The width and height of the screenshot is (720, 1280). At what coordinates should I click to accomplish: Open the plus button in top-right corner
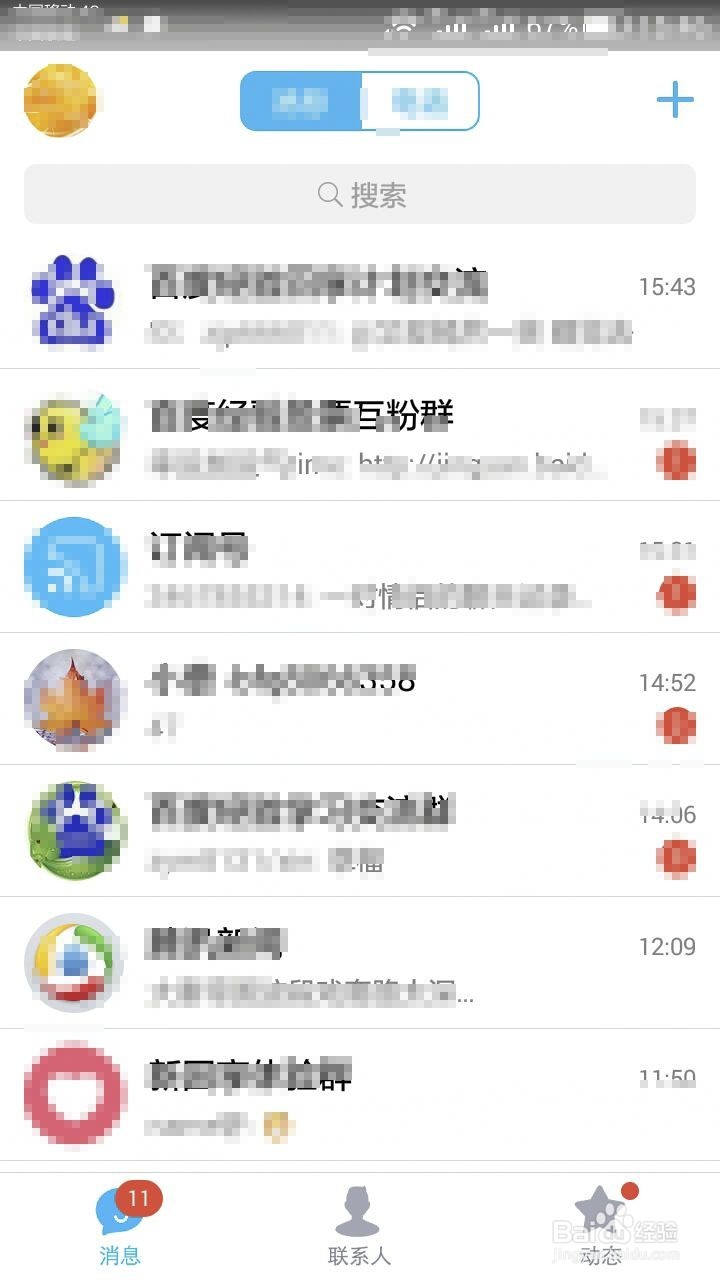[x=676, y=99]
